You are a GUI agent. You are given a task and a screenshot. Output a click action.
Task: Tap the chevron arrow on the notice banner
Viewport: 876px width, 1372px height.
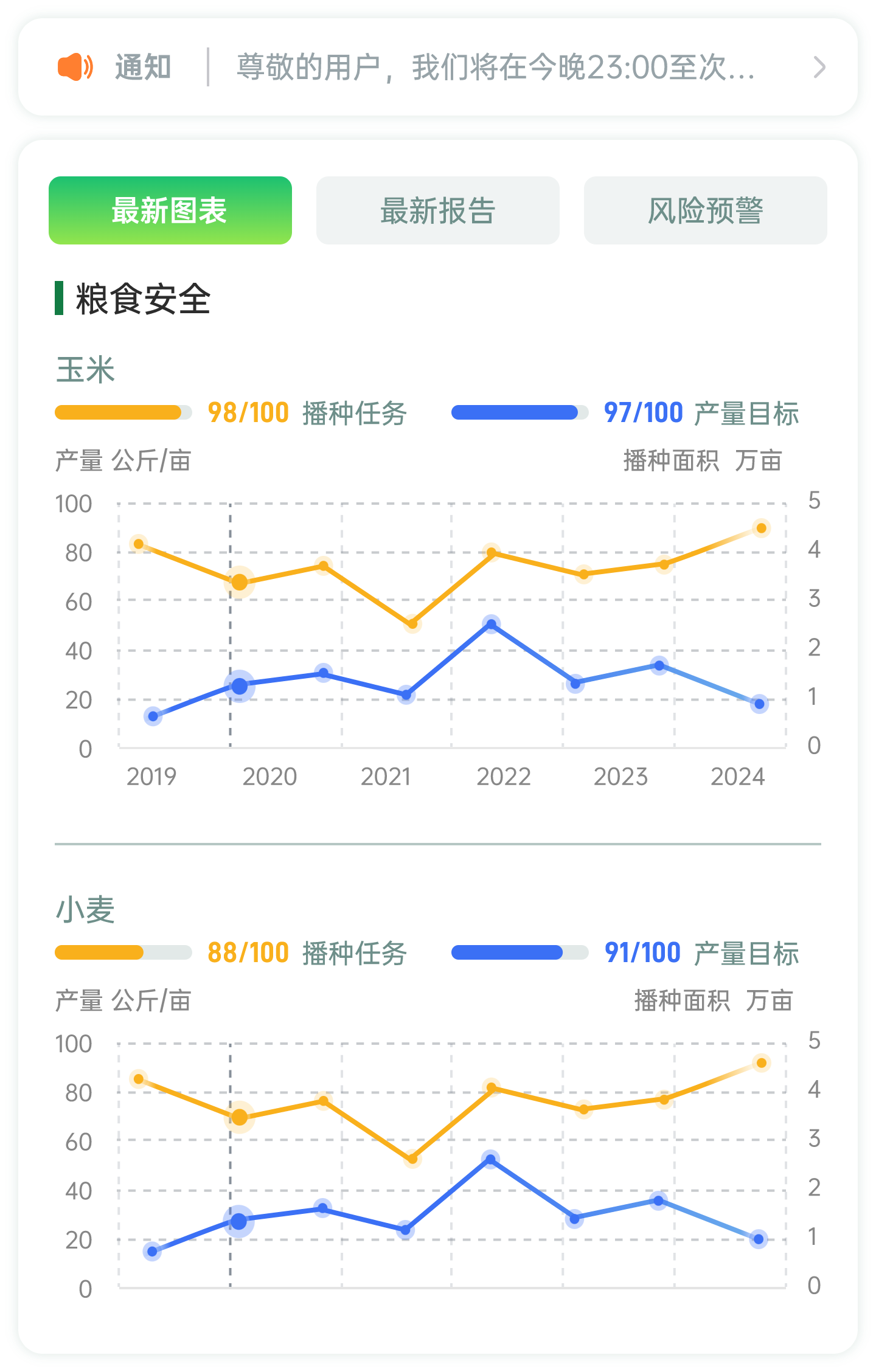[819, 67]
